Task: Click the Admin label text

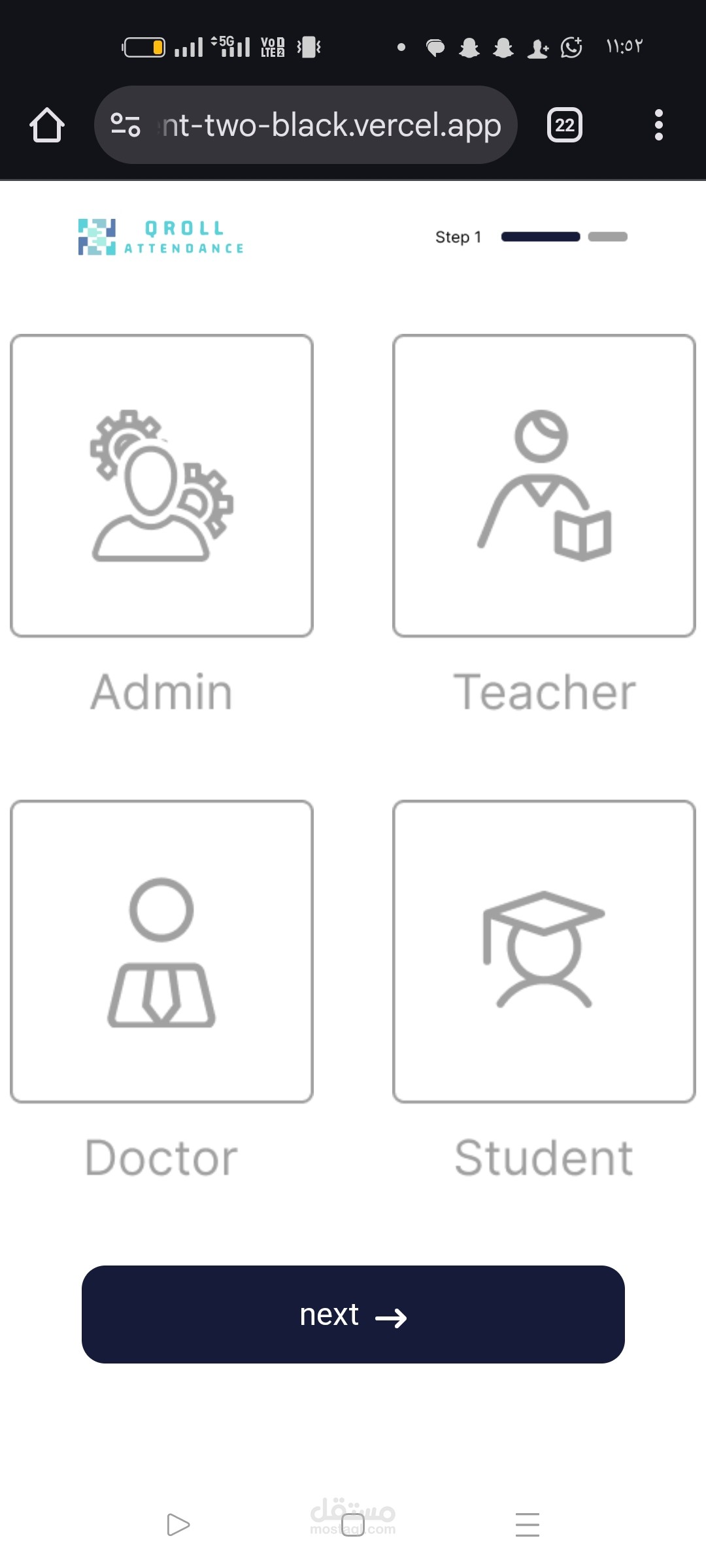Action: pos(160,693)
